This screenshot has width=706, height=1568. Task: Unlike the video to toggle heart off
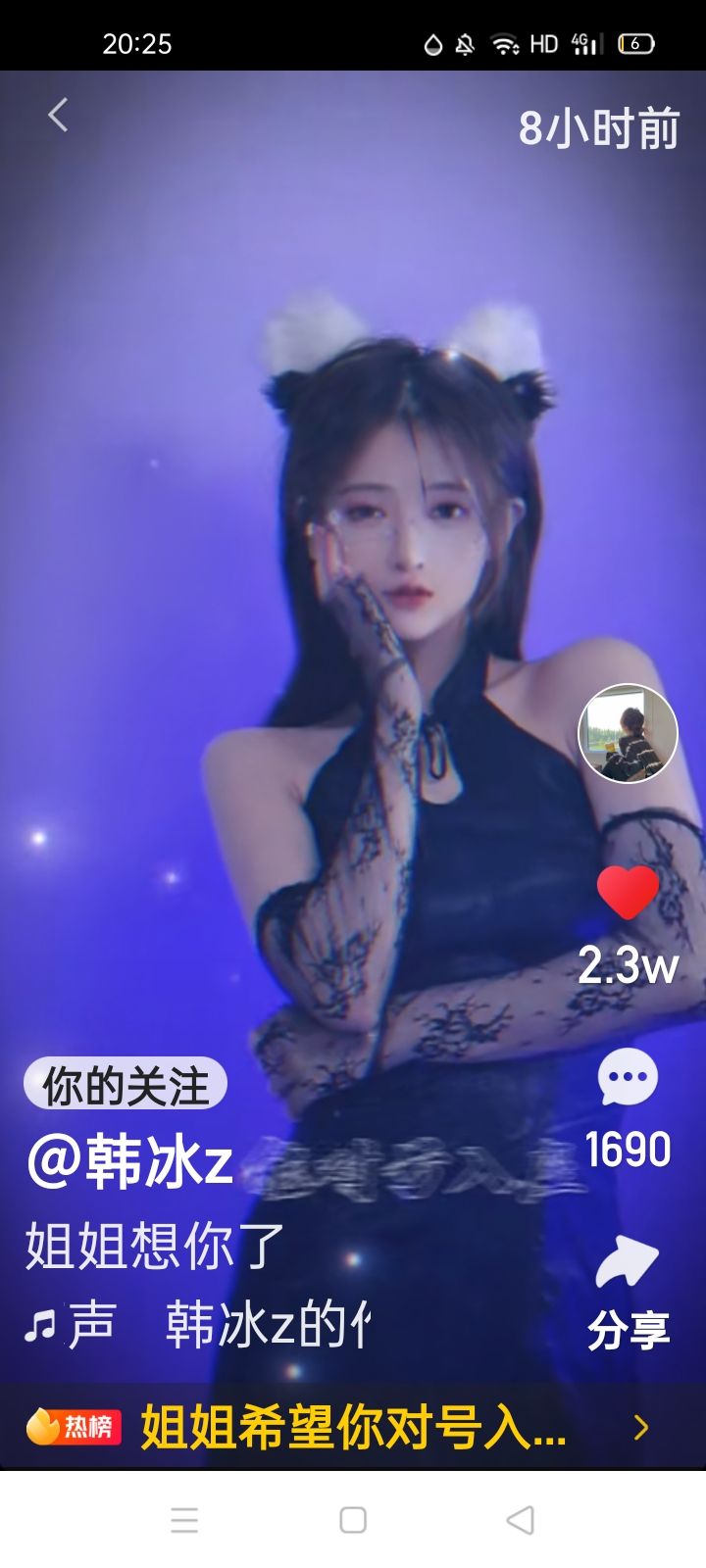pos(628,892)
